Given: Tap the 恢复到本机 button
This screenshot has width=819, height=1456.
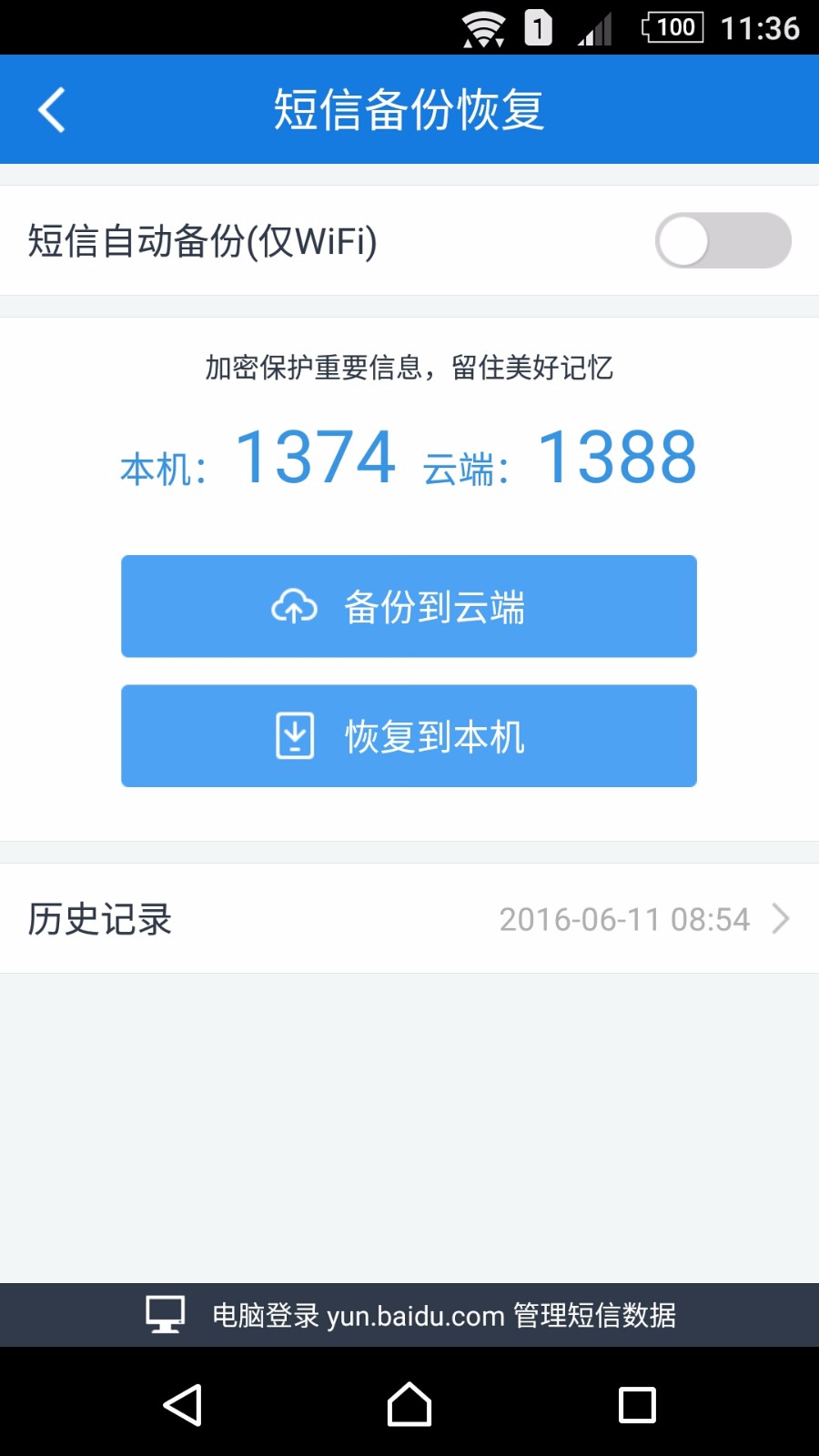Looking at the screenshot, I should pos(408,735).
